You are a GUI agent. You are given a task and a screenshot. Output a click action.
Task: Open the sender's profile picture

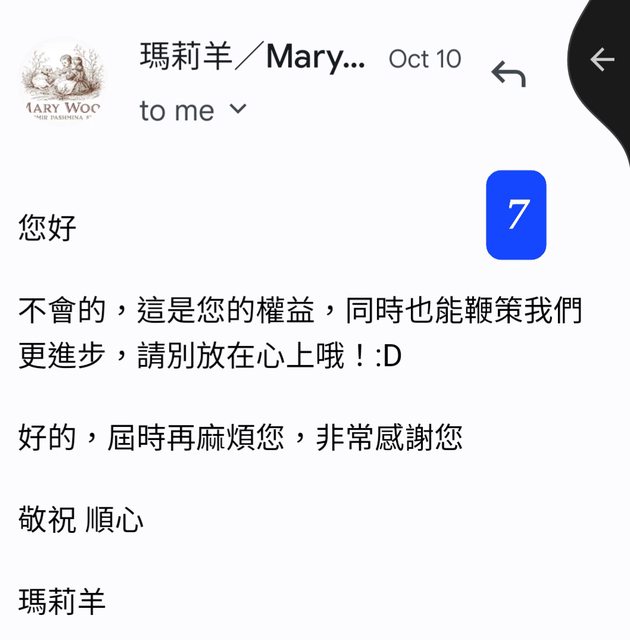(62, 82)
